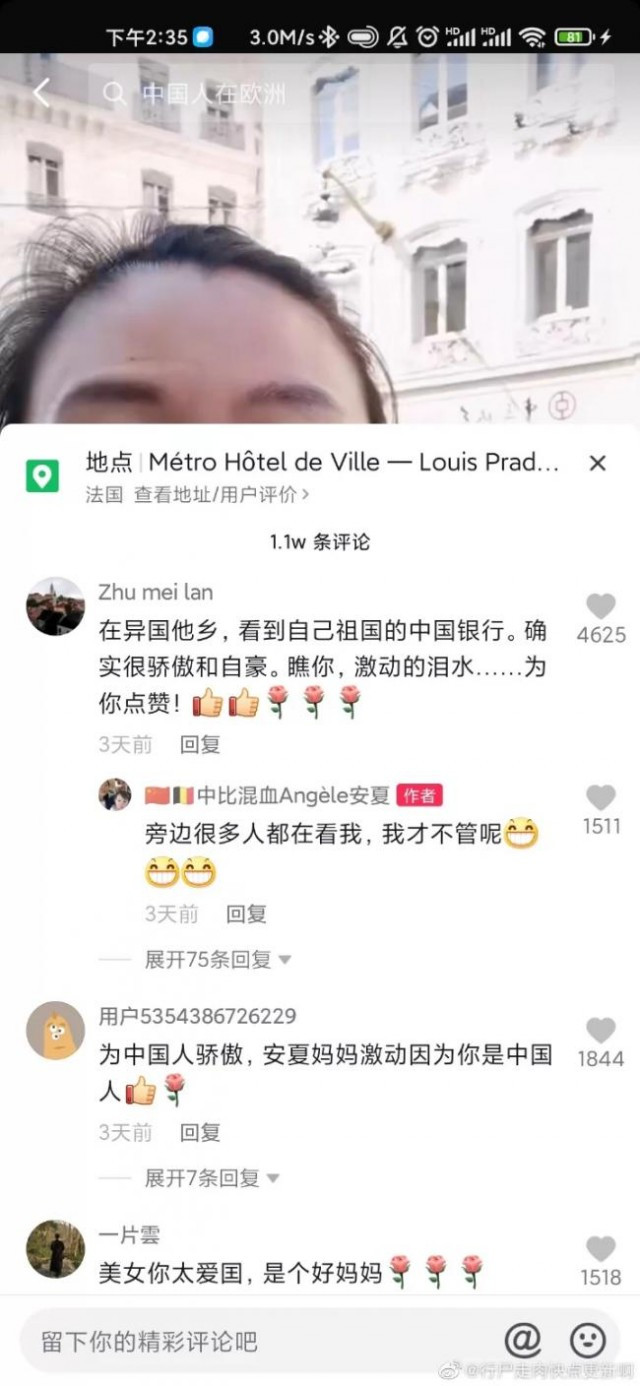This screenshot has width=640, height=1386.
Task: Like 用户5354386726229's comment
Action: (x=601, y=1030)
